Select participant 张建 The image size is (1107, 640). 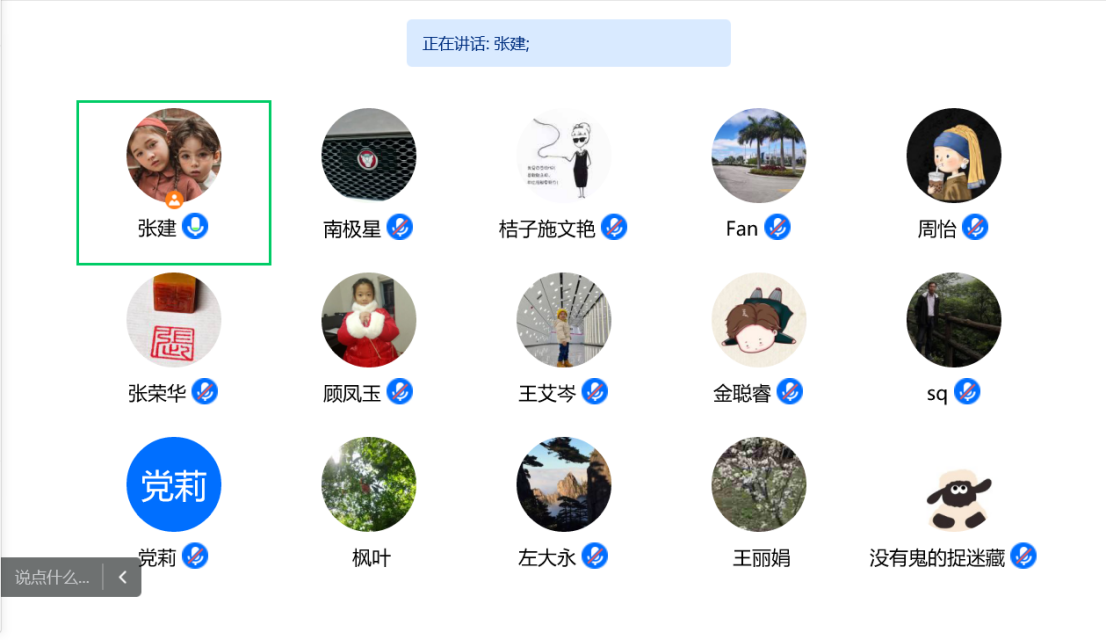pos(174,156)
